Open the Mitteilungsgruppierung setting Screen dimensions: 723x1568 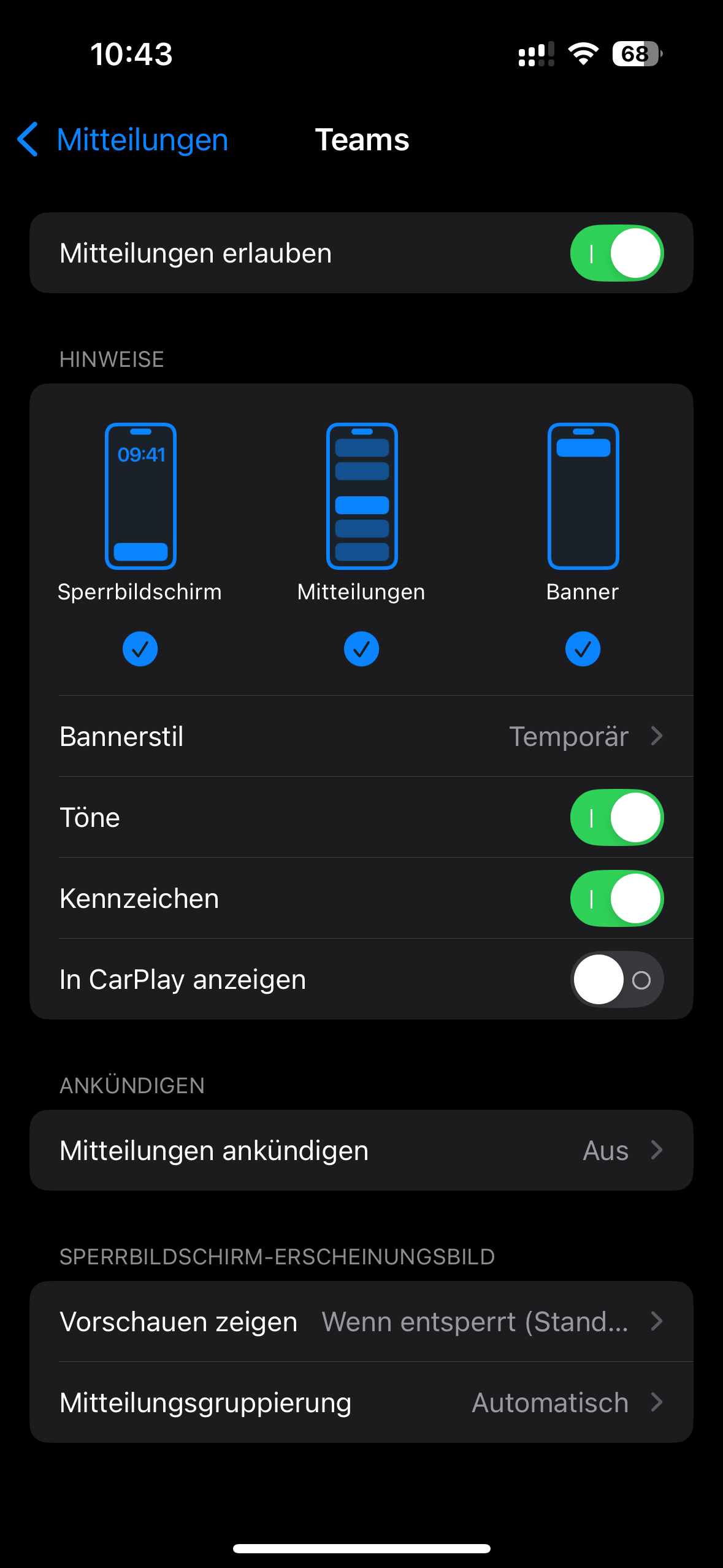[361, 1402]
